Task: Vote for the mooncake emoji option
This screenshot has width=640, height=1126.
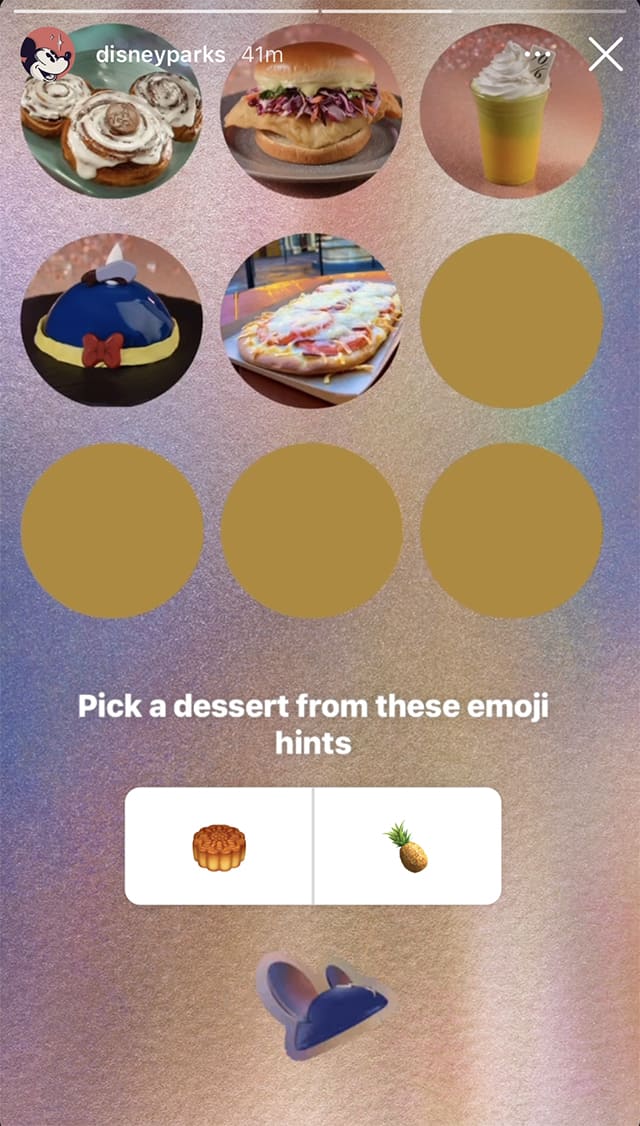Action: [x=219, y=846]
